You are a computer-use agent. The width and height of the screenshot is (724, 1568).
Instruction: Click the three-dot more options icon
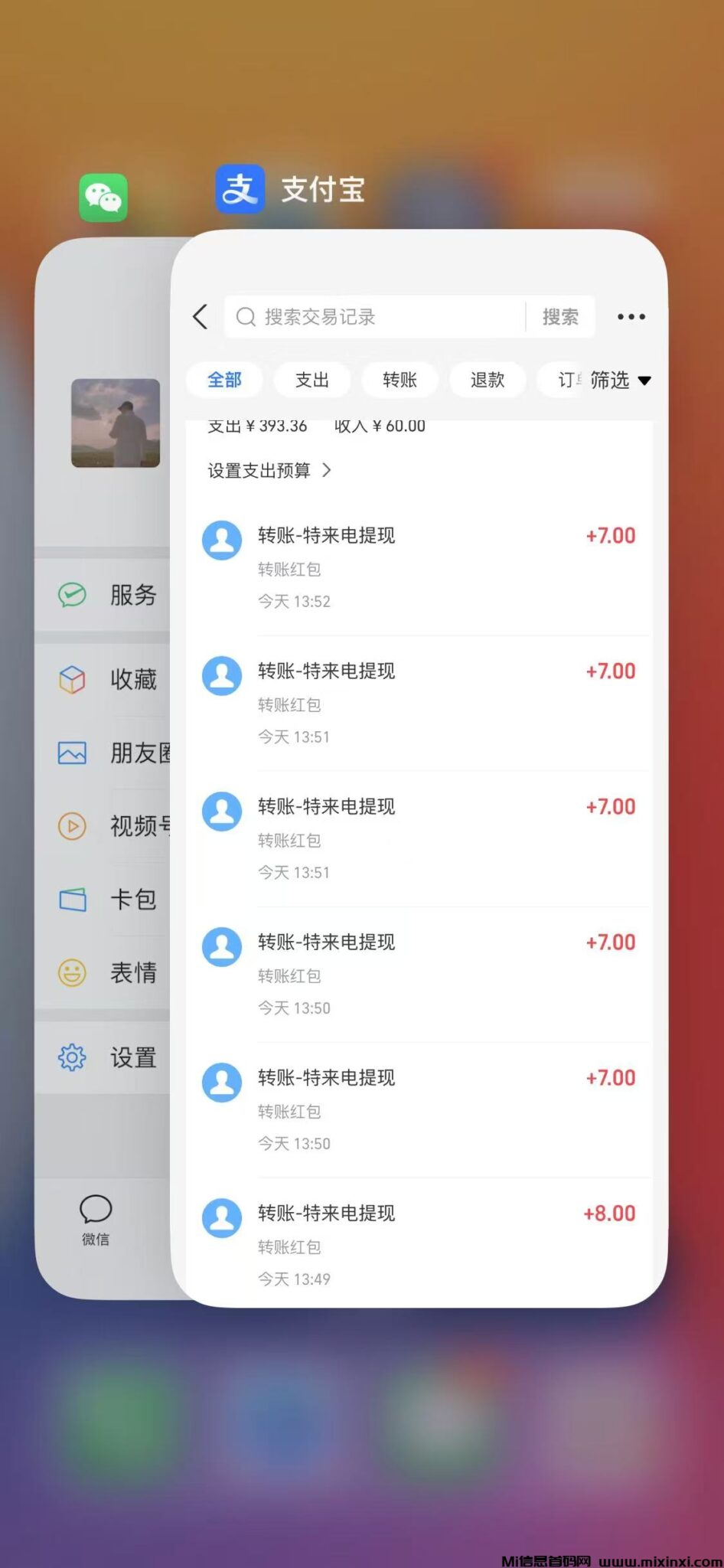coord(630,316)
